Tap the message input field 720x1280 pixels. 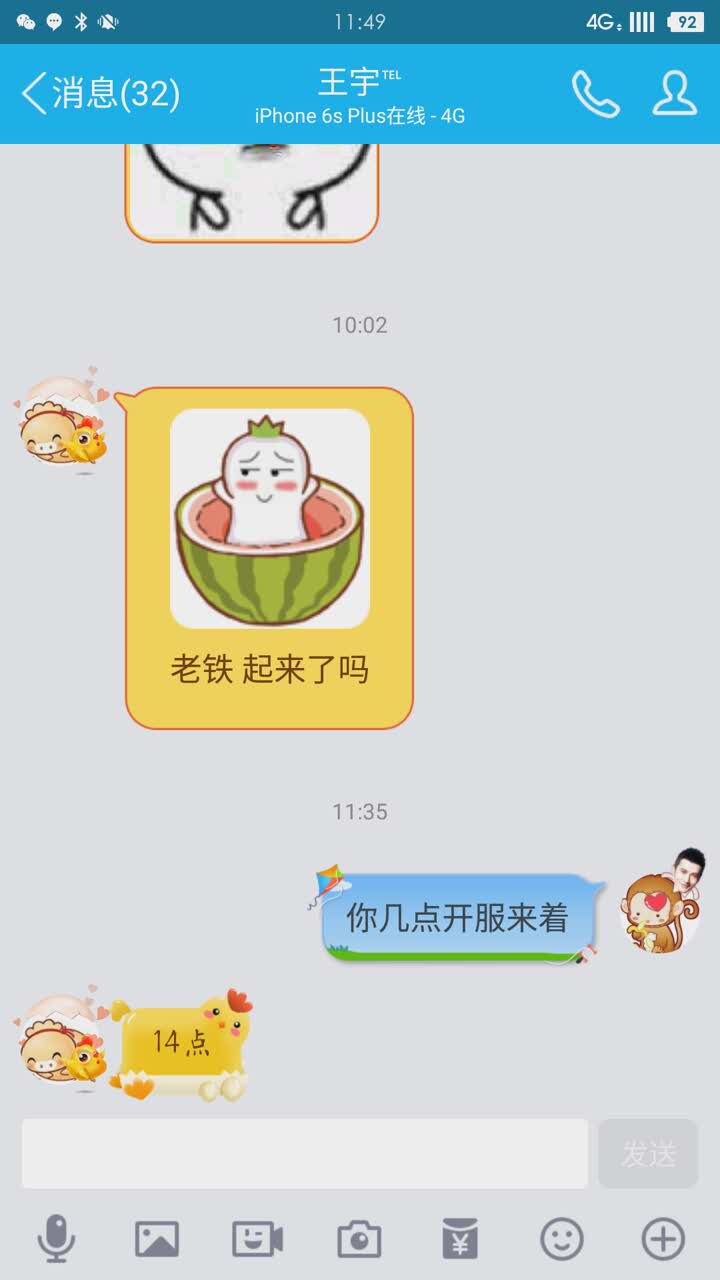point(305,1153)
